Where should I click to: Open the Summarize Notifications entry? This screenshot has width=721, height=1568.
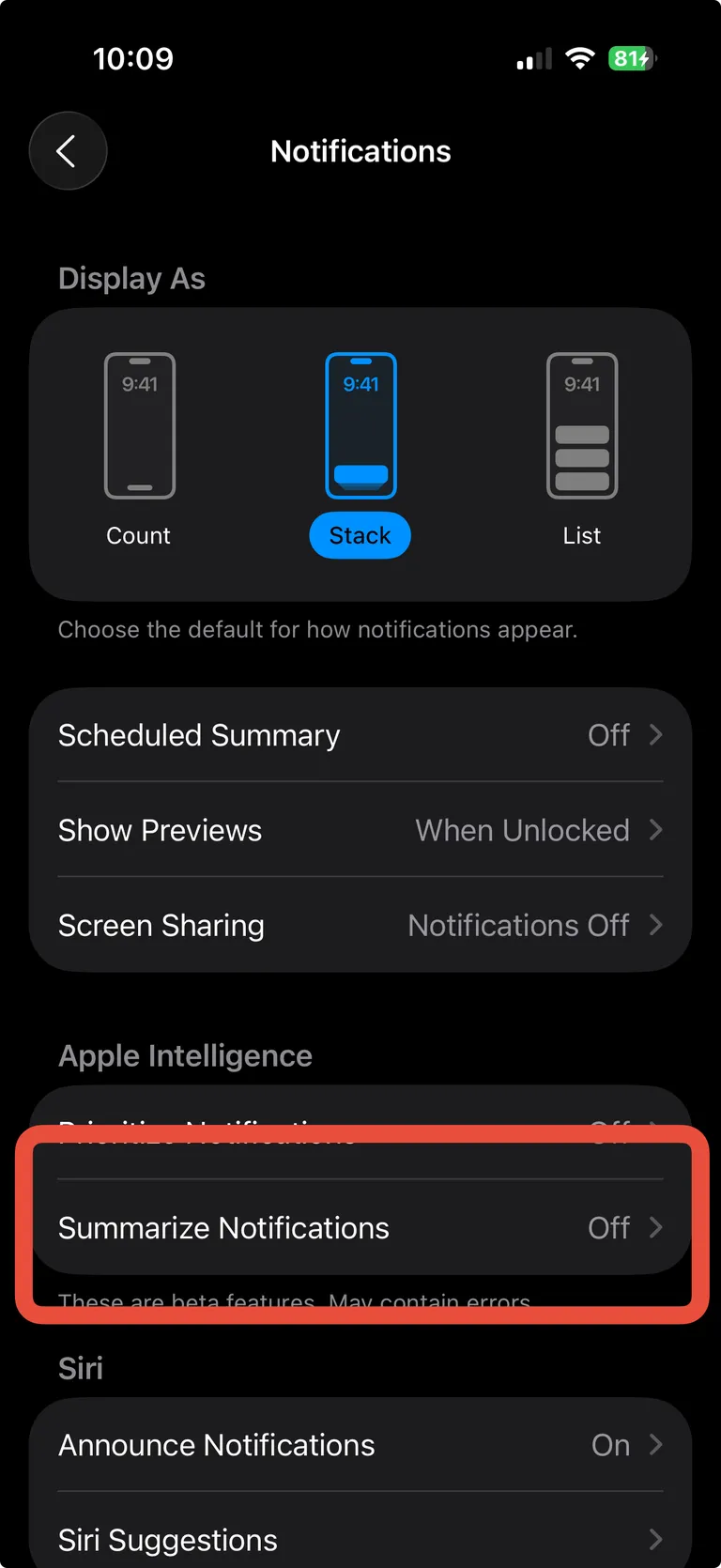[x=360, y=1228]
